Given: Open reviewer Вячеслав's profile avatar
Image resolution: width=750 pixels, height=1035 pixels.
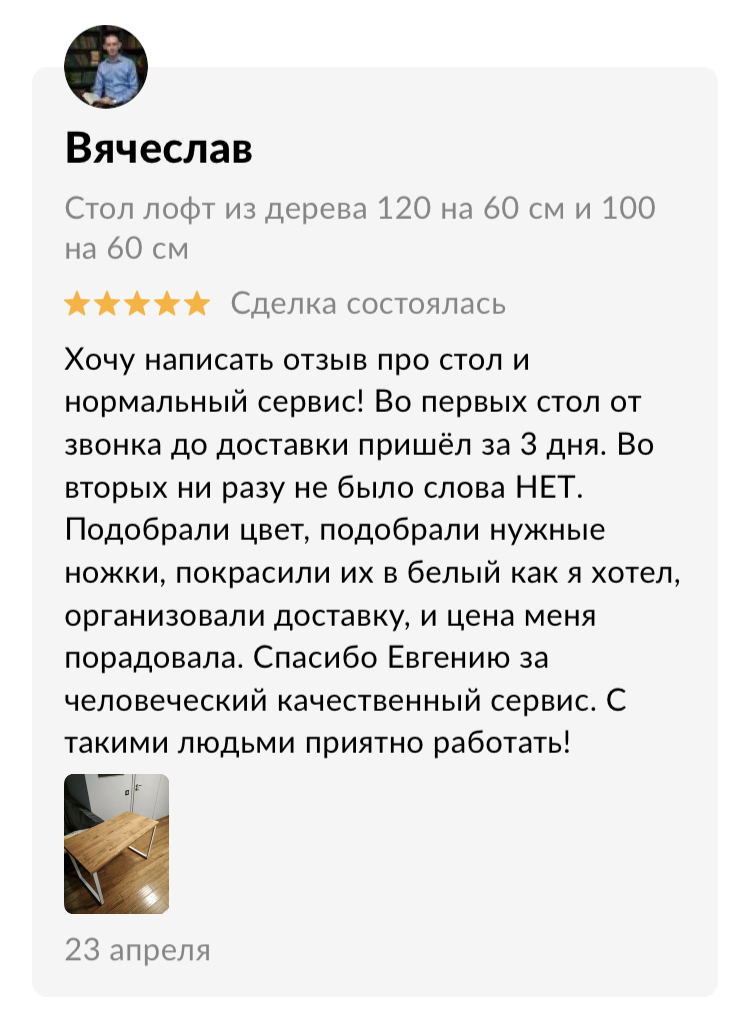Looking at the screenshot, I should [x=106, y=67].
